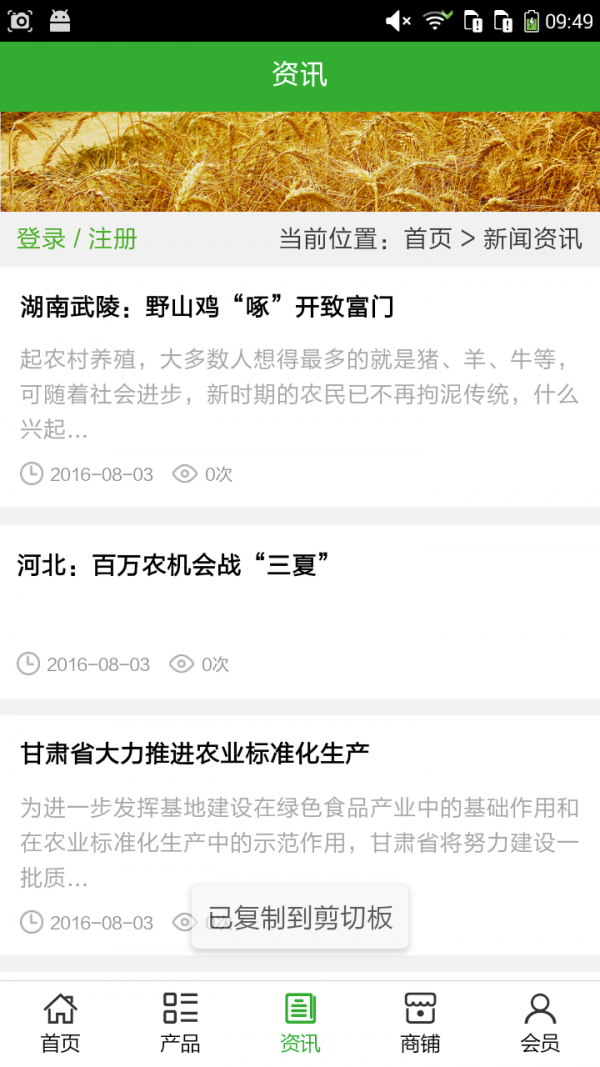Go to 首页 in the breadcrumb
This screenshot has width=600, height=1067.
428,239
